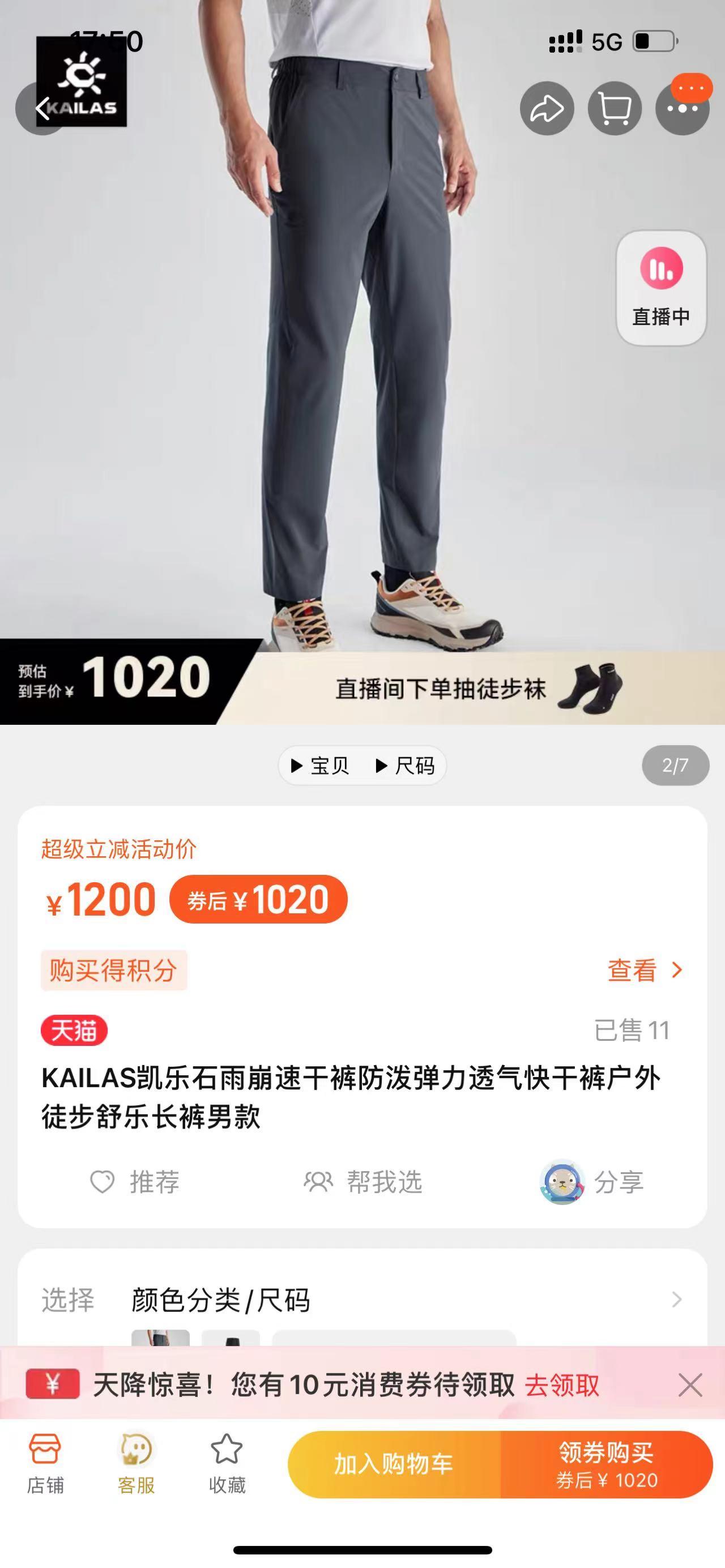Viewport: 725px width, 1568px height.
Task: Switch to the 尺码 media tab
Action: (405, 765)
